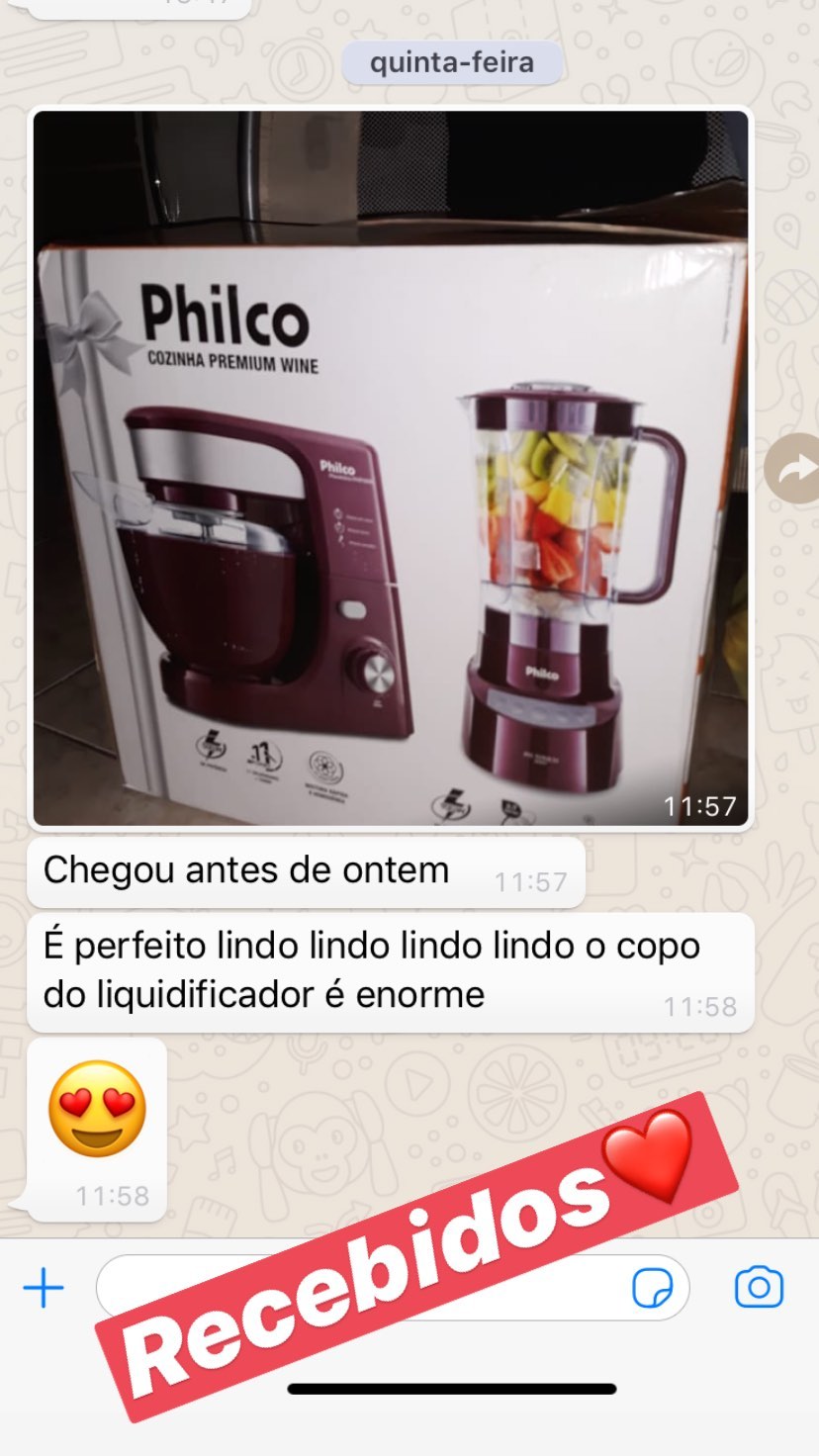Focus the message text field

tap(356, 1286)
